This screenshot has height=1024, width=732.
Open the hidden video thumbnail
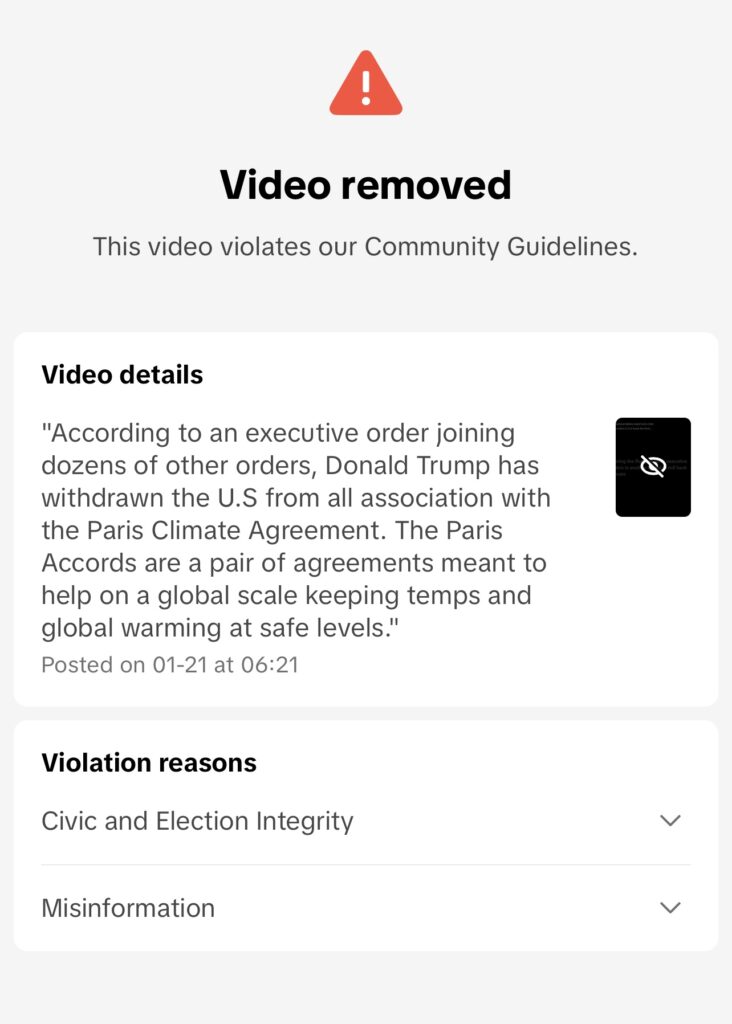coord(653,467)
